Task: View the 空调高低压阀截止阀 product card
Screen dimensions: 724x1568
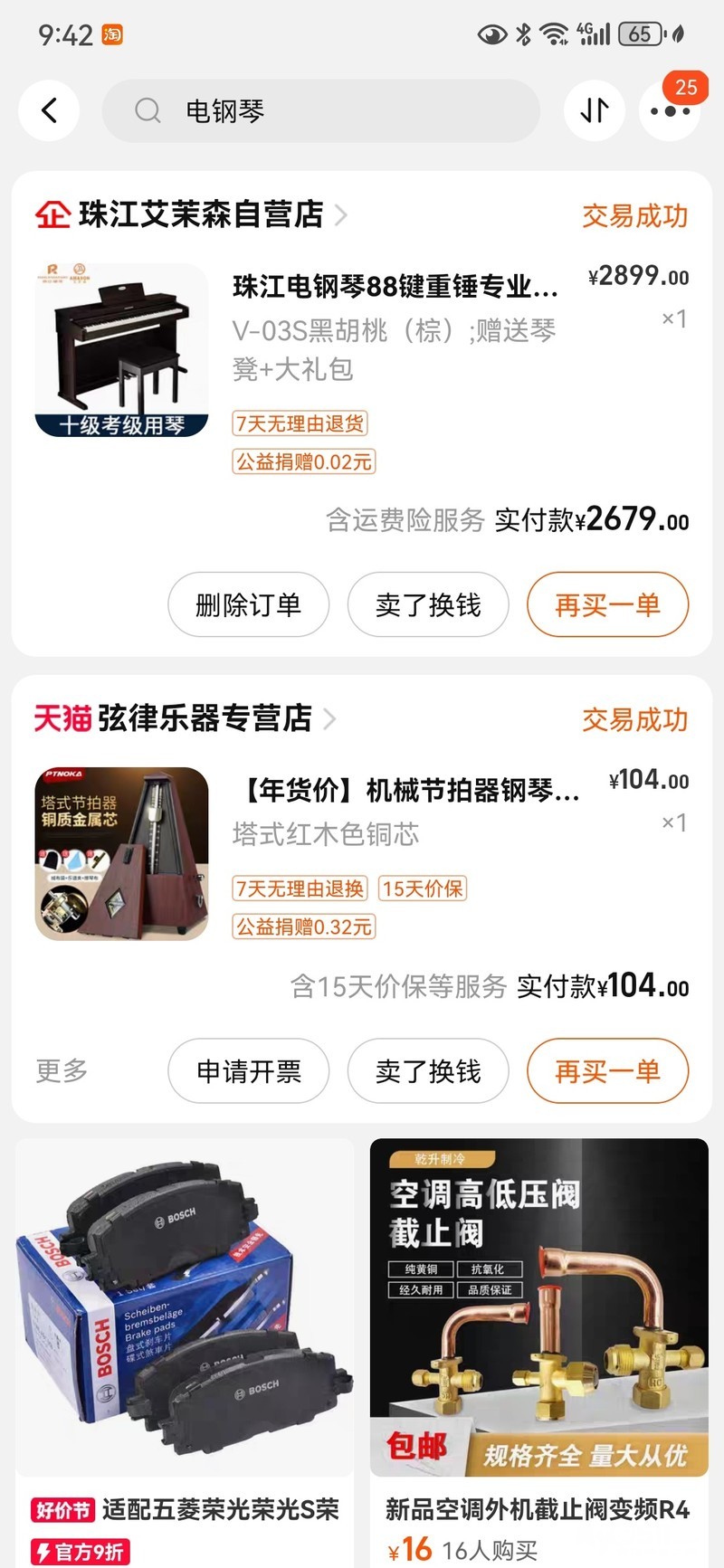Action: coord(538,1312)
